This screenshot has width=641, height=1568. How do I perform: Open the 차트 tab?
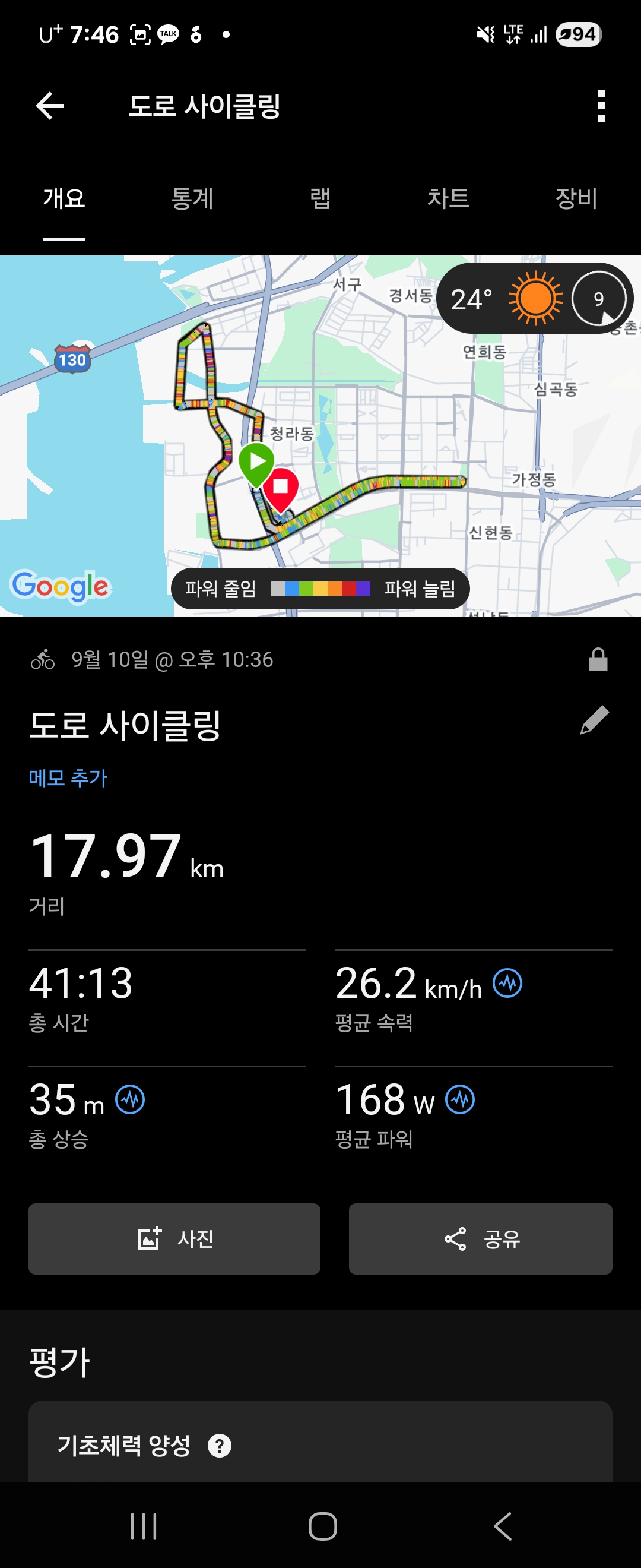[x=448, y=199]
